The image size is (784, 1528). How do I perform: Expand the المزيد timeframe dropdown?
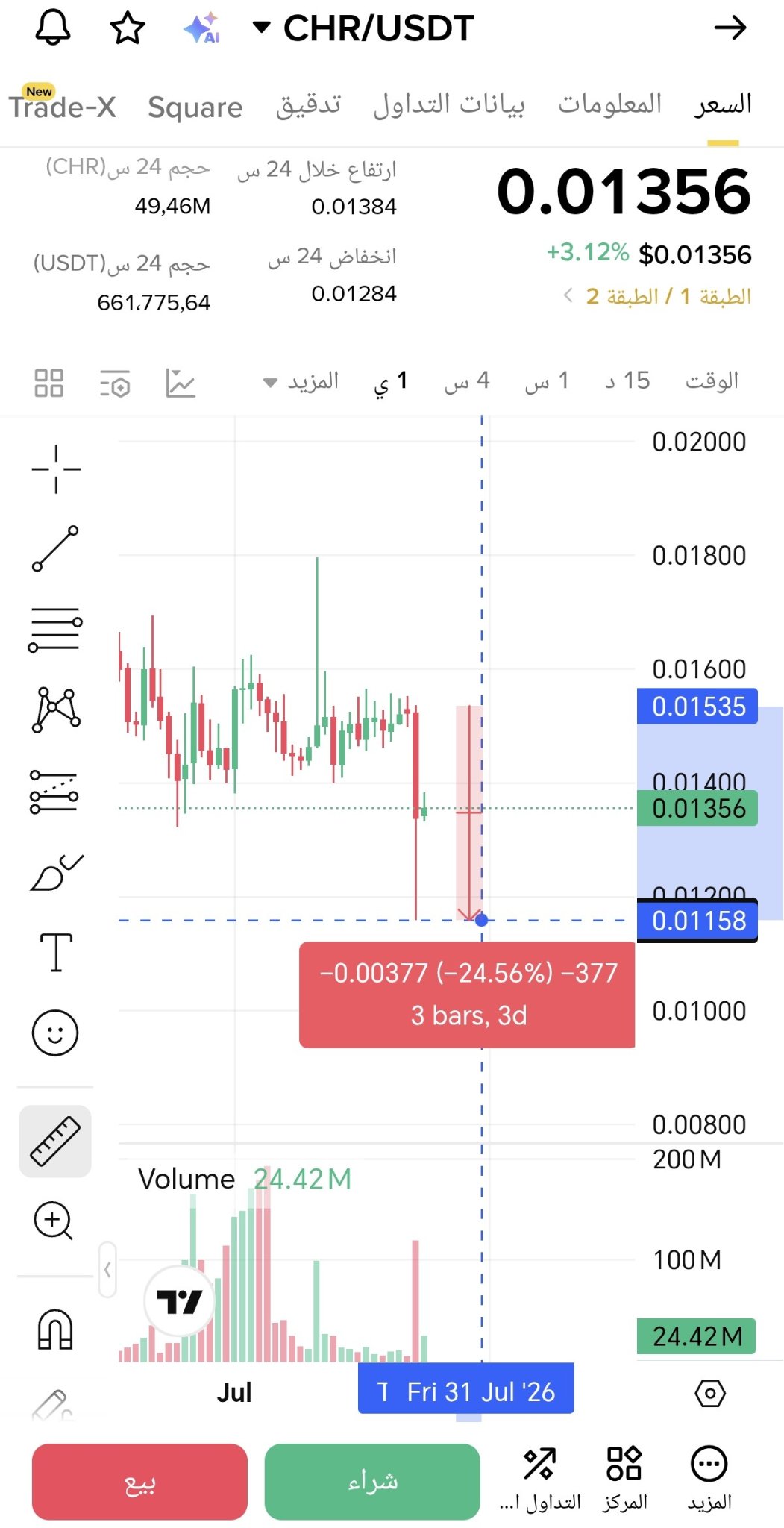301,382
